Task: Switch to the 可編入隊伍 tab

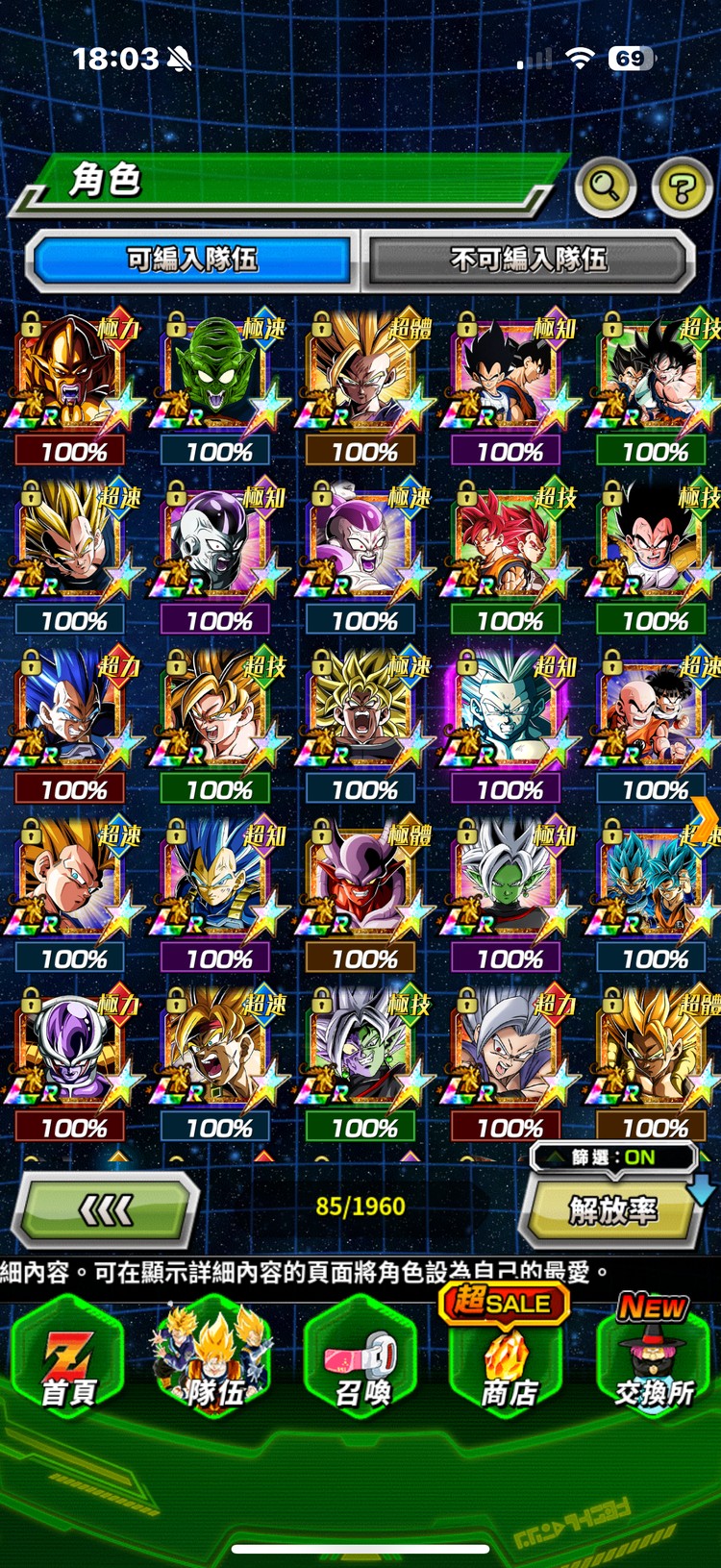Action: (192, 259)
